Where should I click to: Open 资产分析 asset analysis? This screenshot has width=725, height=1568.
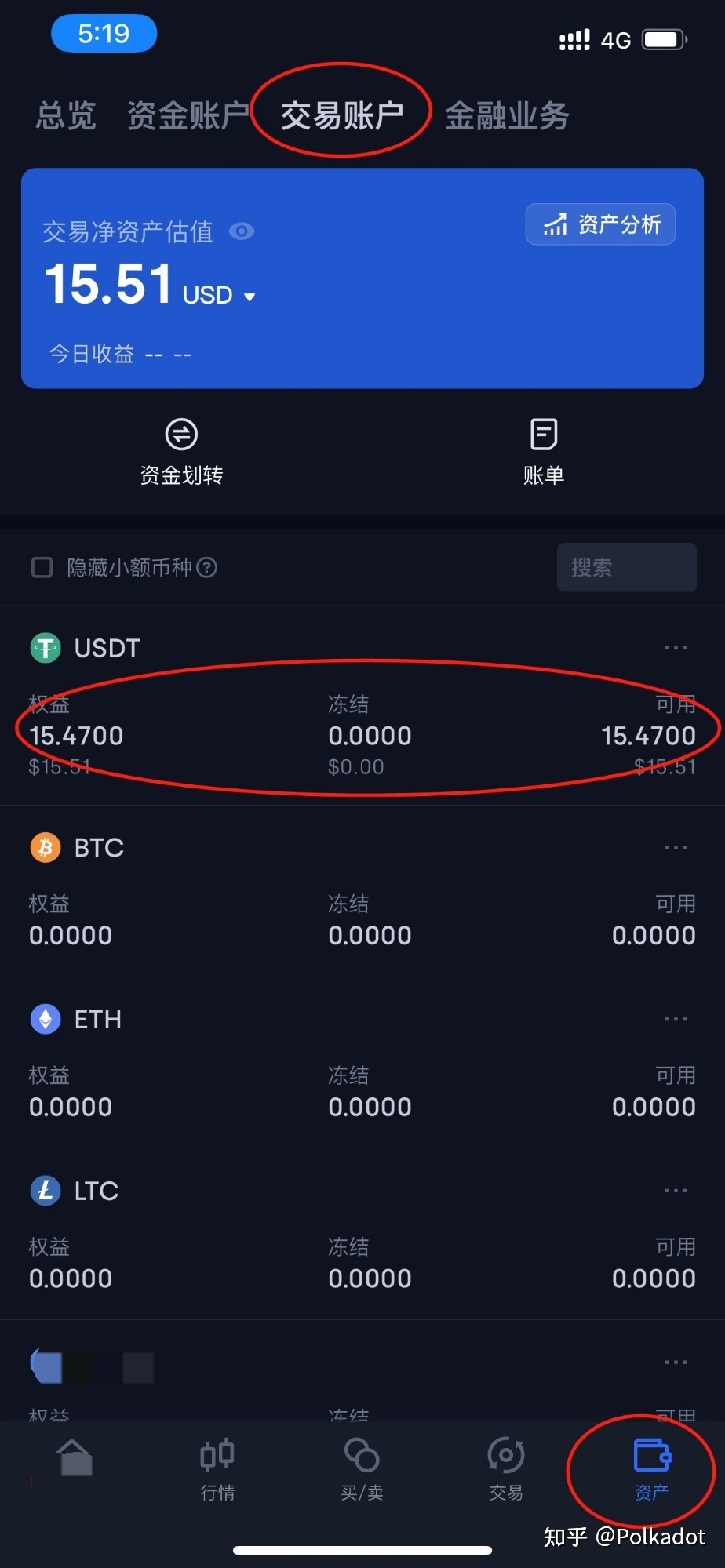pos(600,224)
